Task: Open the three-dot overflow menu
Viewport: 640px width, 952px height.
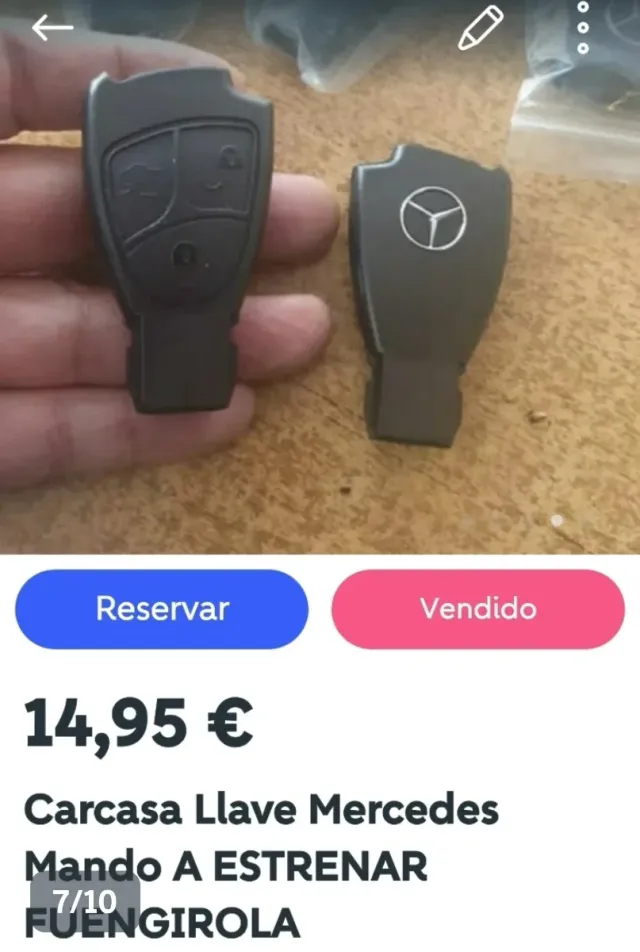Action: [584, 28]
